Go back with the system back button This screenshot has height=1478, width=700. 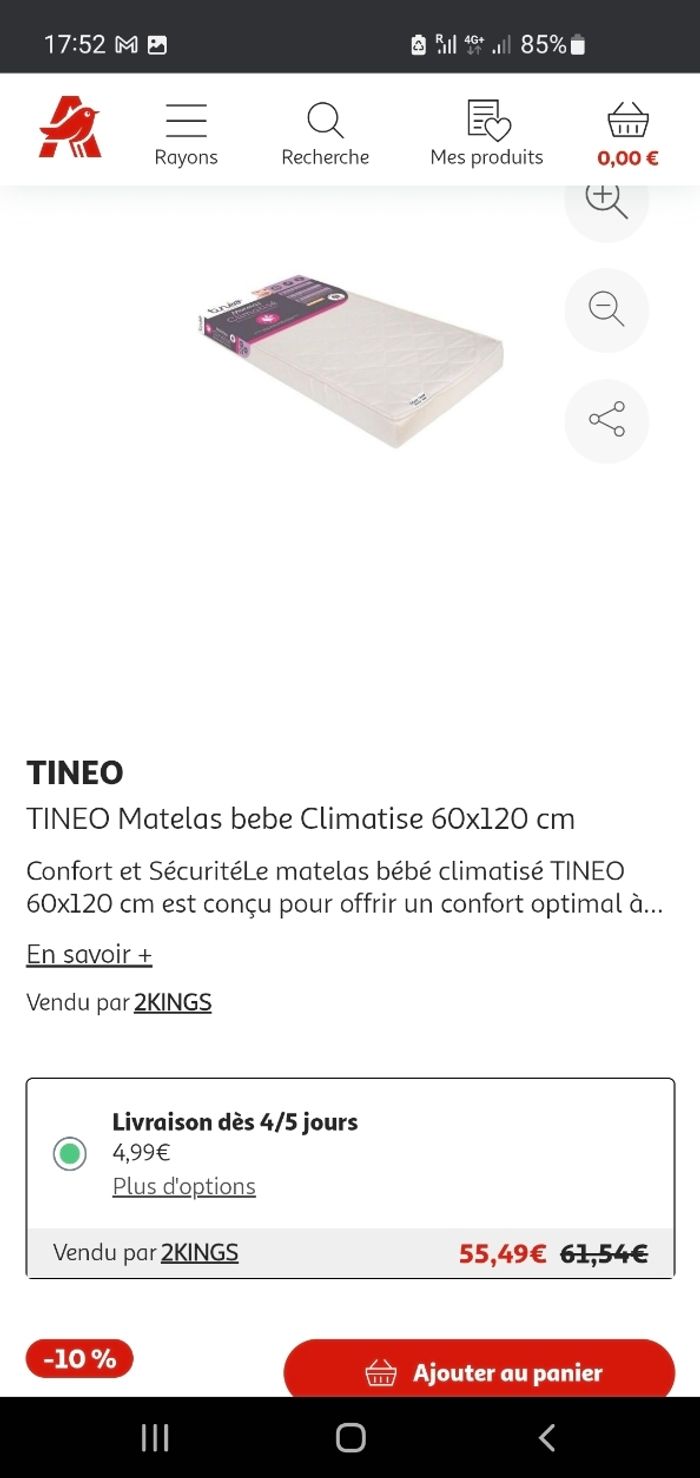tap(546, 1438)
